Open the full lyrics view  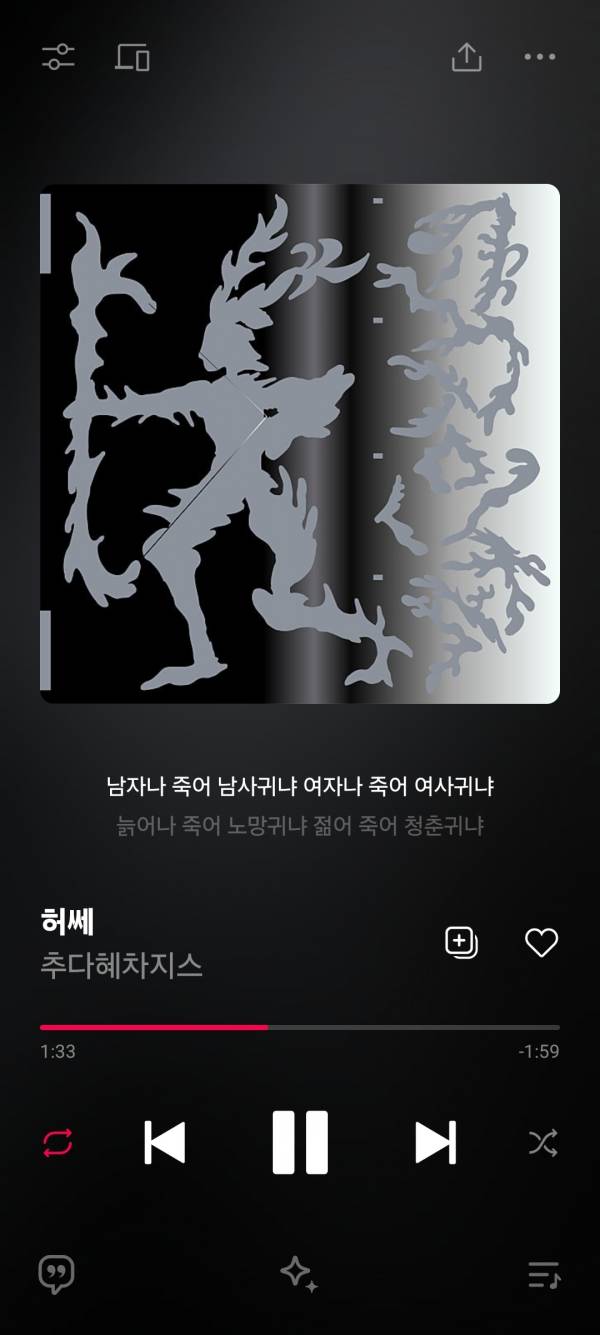click(300, 806)
